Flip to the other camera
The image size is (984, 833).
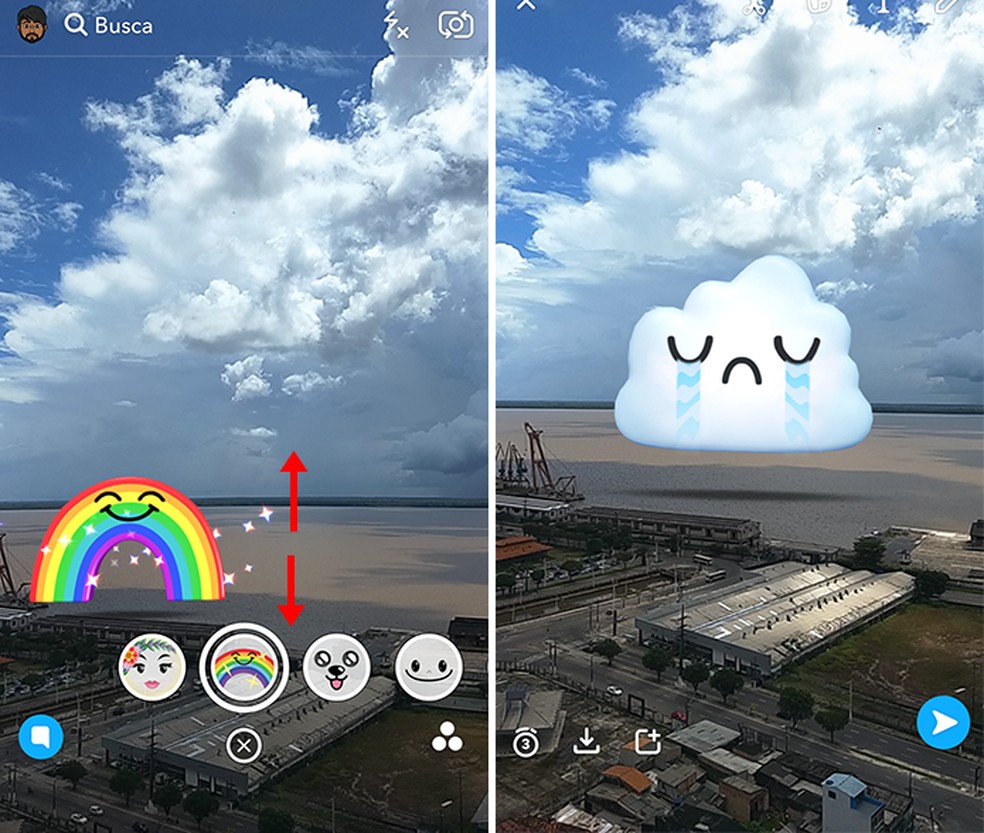click(455, 25)
